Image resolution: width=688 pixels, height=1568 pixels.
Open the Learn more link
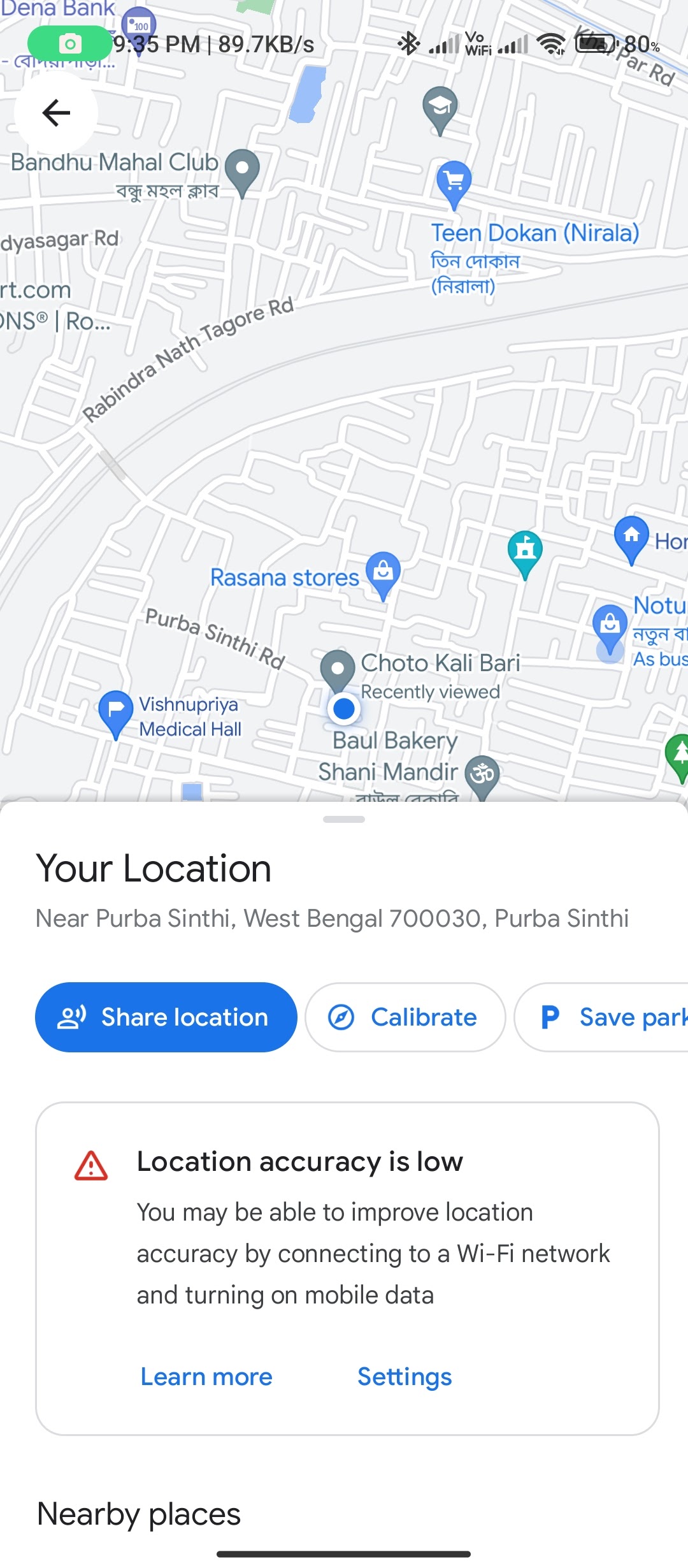click(206, 1377)
